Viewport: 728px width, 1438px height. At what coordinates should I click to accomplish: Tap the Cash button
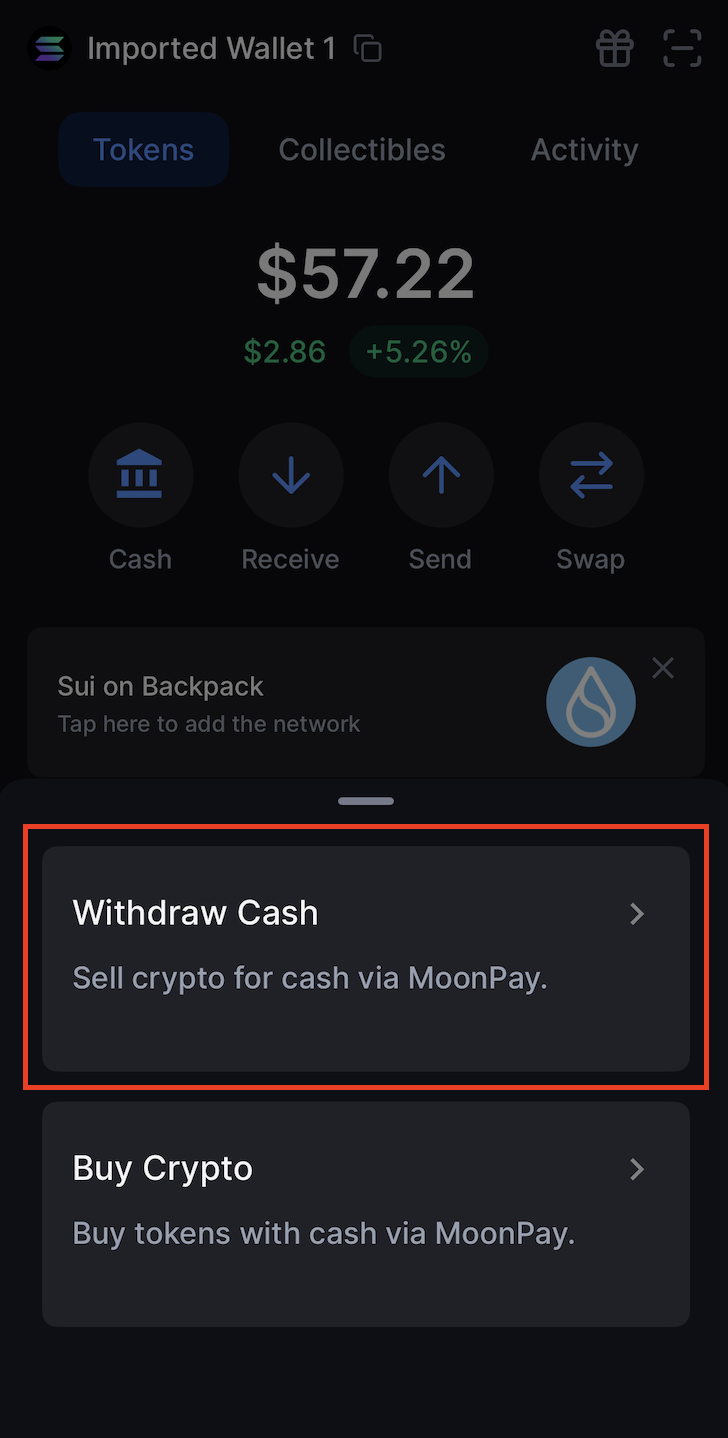pyautogui.click(x=140, y=476)
